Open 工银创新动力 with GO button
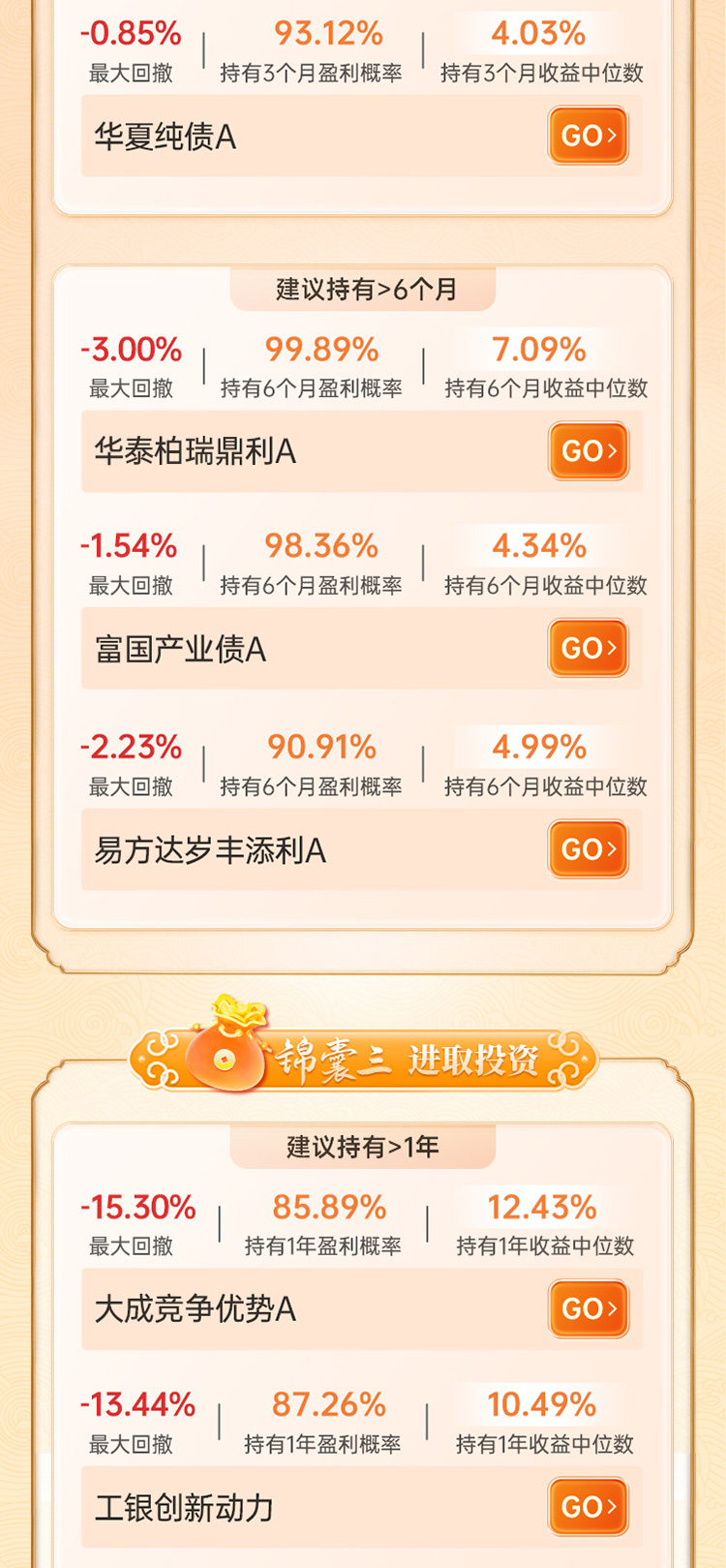The width and height of the screenshot is (726, 1568). tap(588, 1507)
